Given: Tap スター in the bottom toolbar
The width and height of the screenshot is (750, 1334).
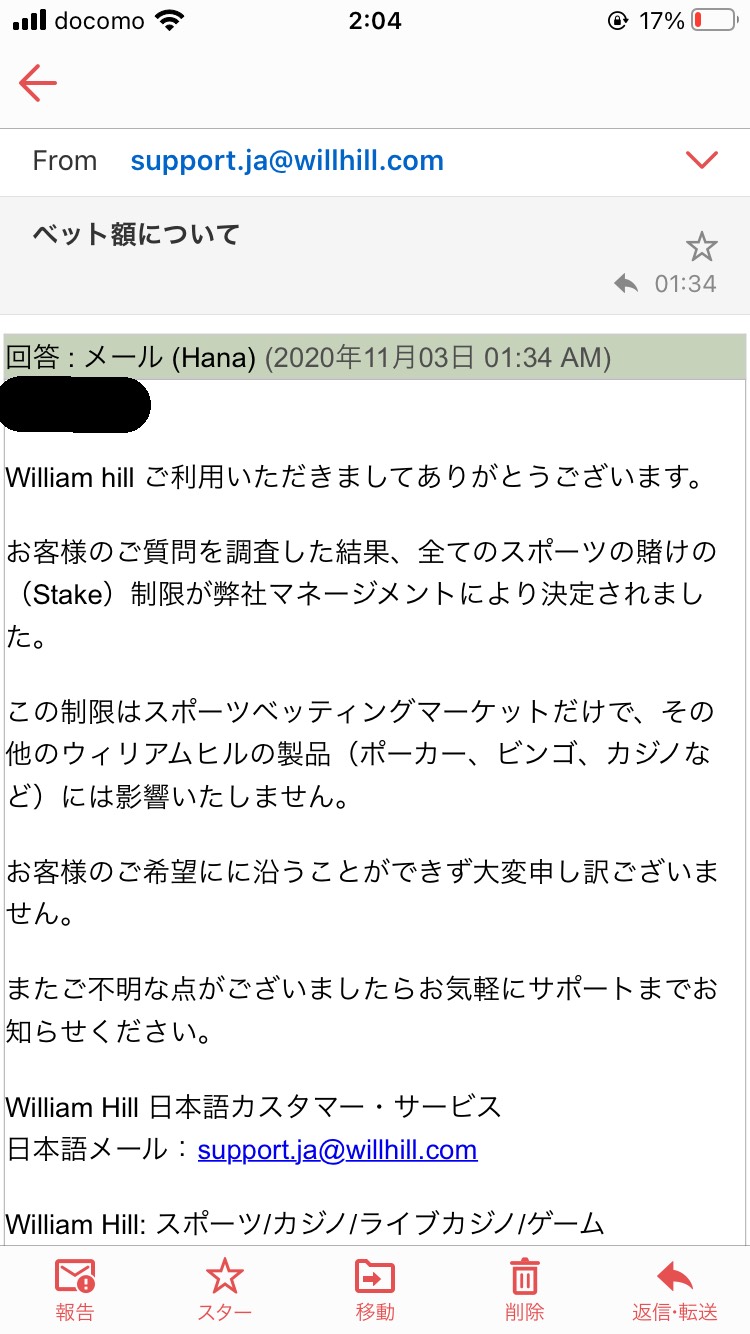Looking at the screenshot, I should 225,1289.
